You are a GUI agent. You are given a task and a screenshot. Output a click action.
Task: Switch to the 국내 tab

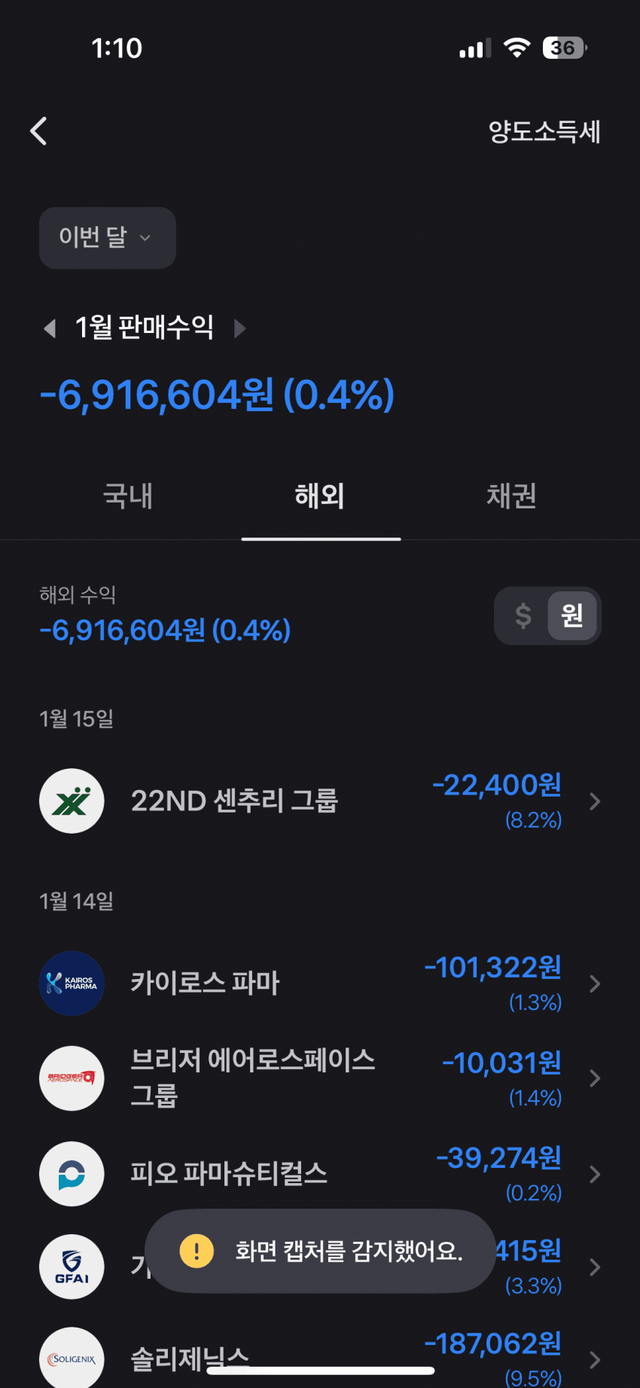(x=128, y=496)
